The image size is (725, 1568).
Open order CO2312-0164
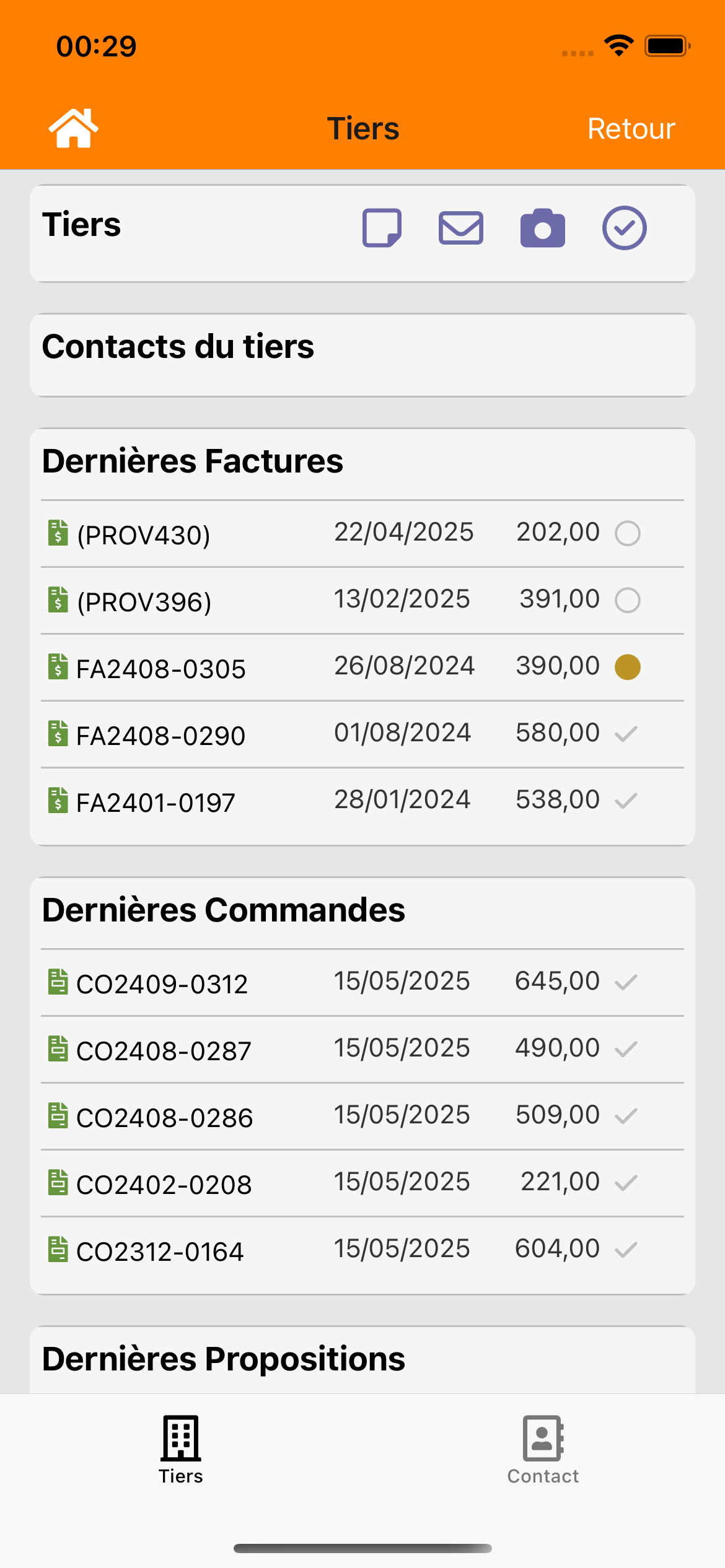coord(362,1250)
